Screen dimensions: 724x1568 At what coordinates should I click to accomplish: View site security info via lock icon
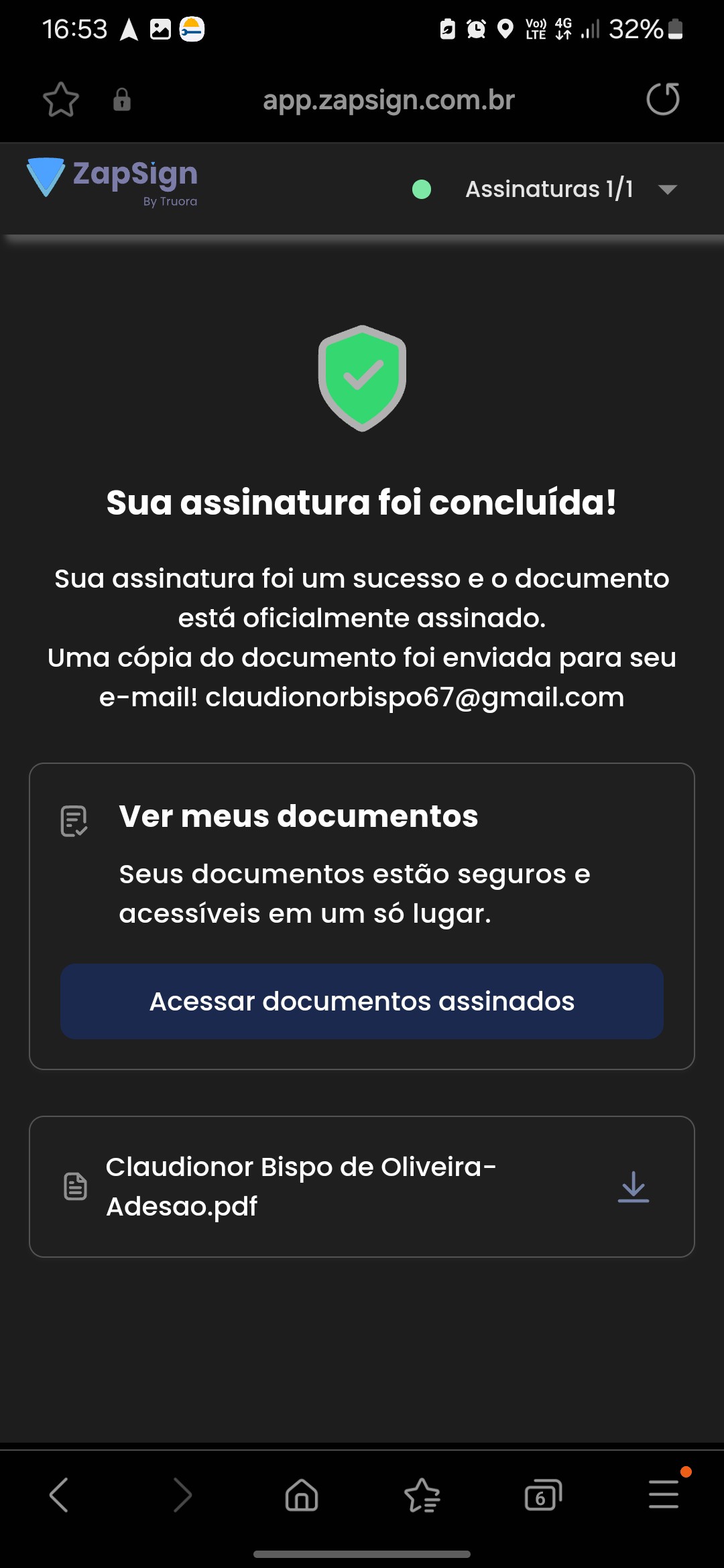click(121, 100)
